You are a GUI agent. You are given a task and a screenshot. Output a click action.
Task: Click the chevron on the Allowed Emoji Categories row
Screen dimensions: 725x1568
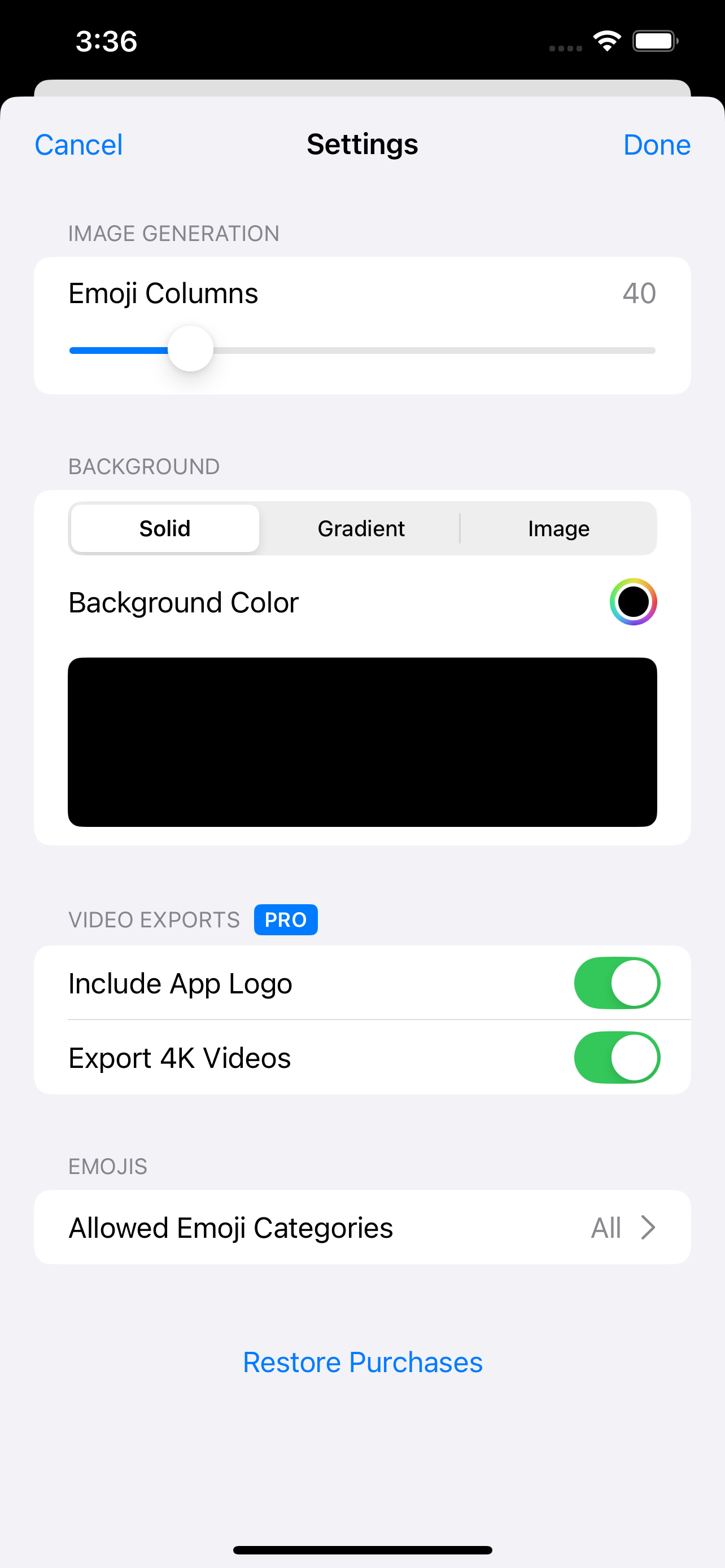(x=648, y=1228)
